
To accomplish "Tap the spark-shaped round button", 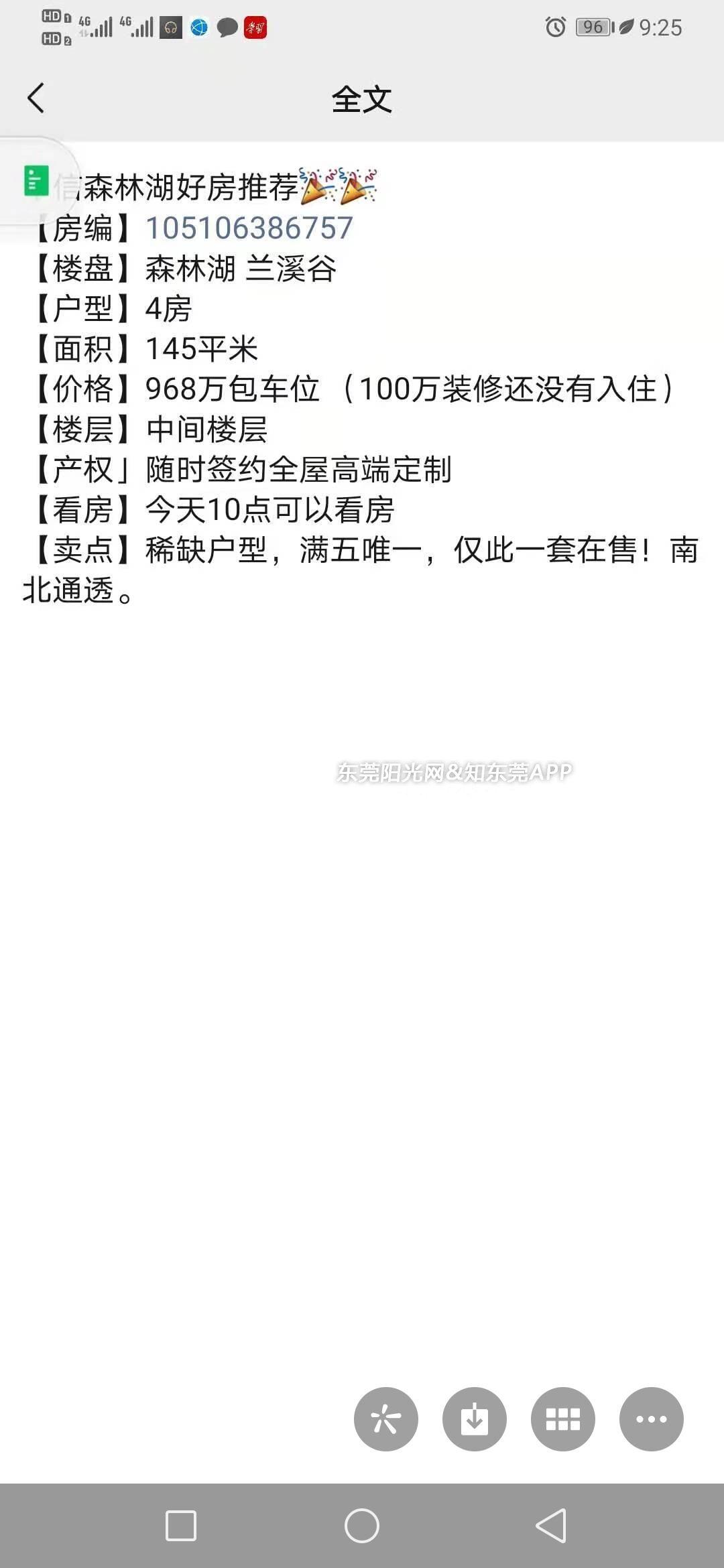I will [385, 1419].
